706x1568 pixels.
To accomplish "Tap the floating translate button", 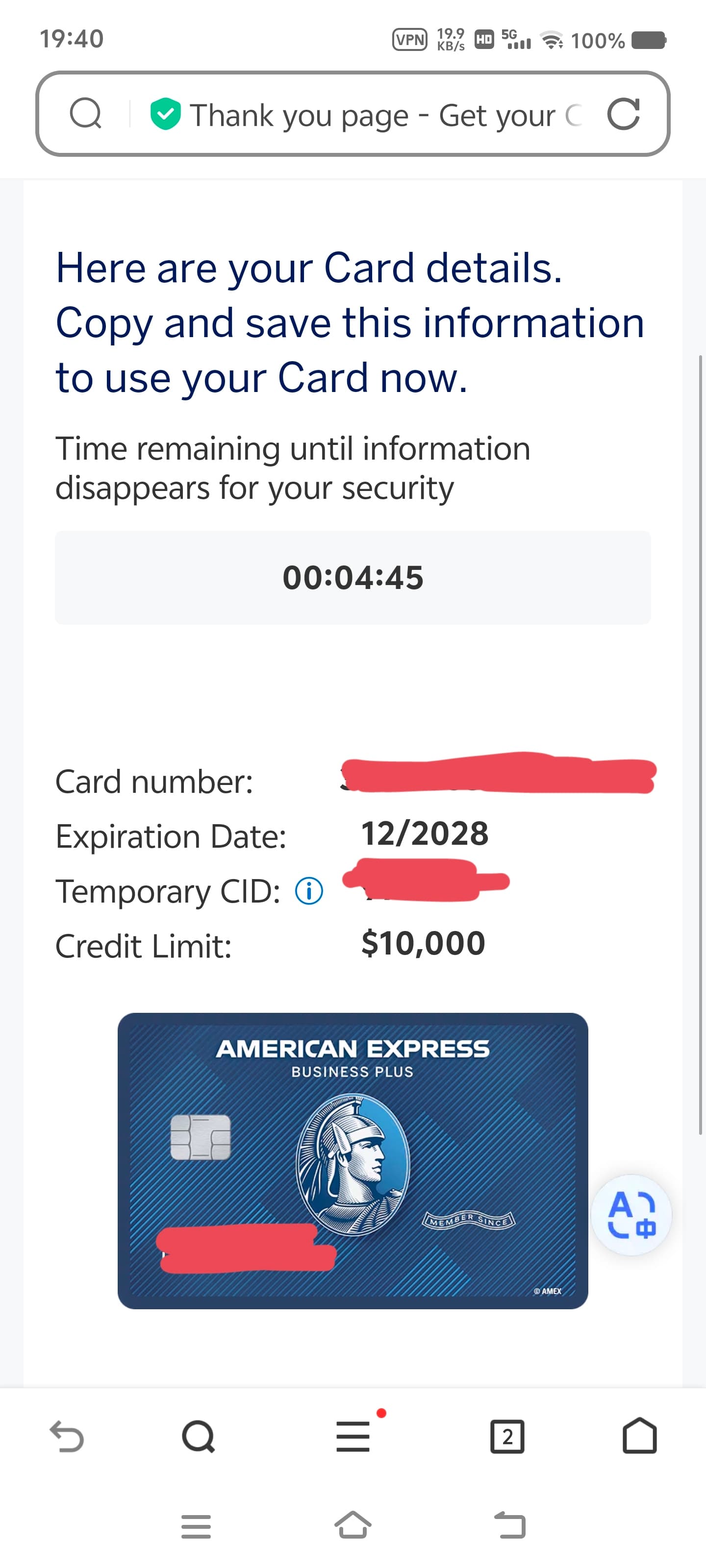I will tap(631, 1215).
